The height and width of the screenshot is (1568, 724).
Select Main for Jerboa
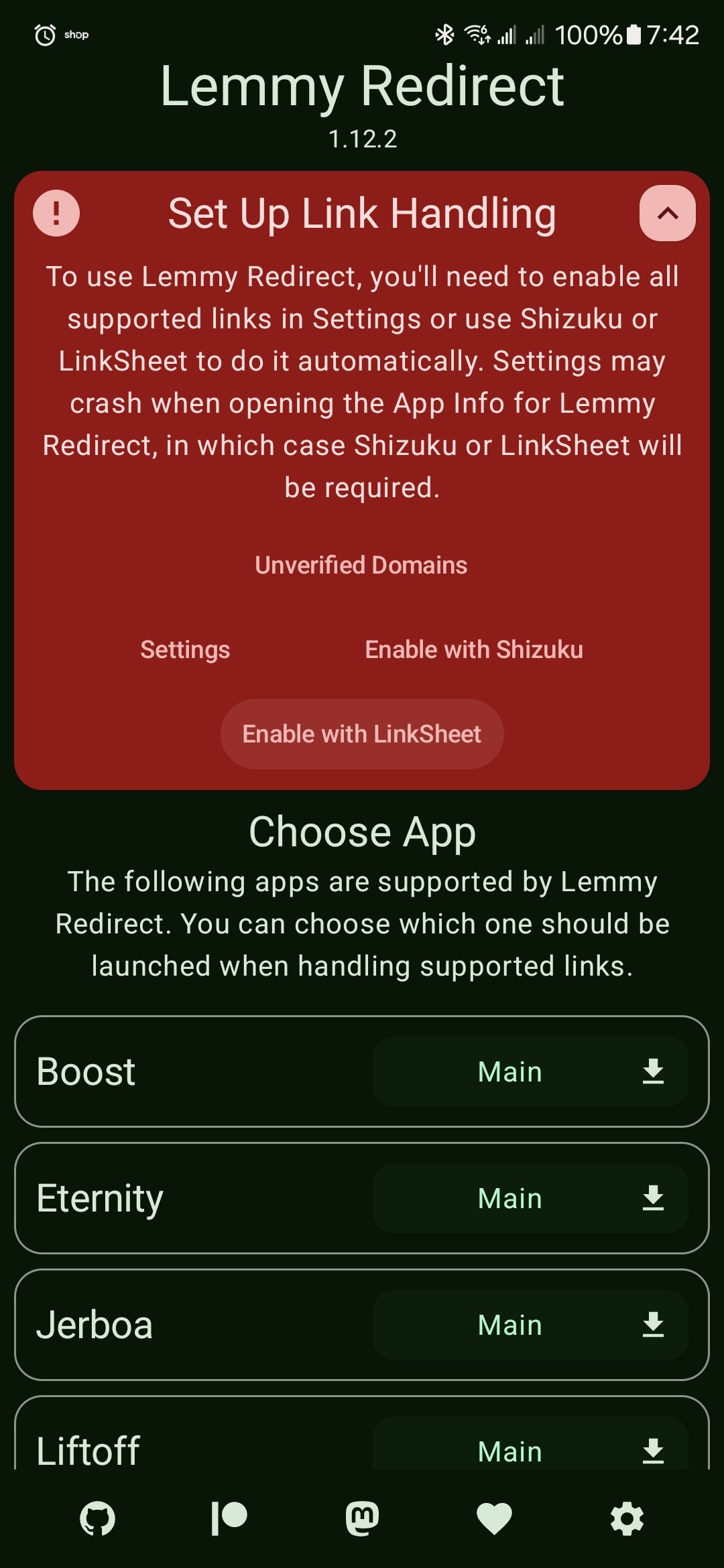tap(509, 1325)
